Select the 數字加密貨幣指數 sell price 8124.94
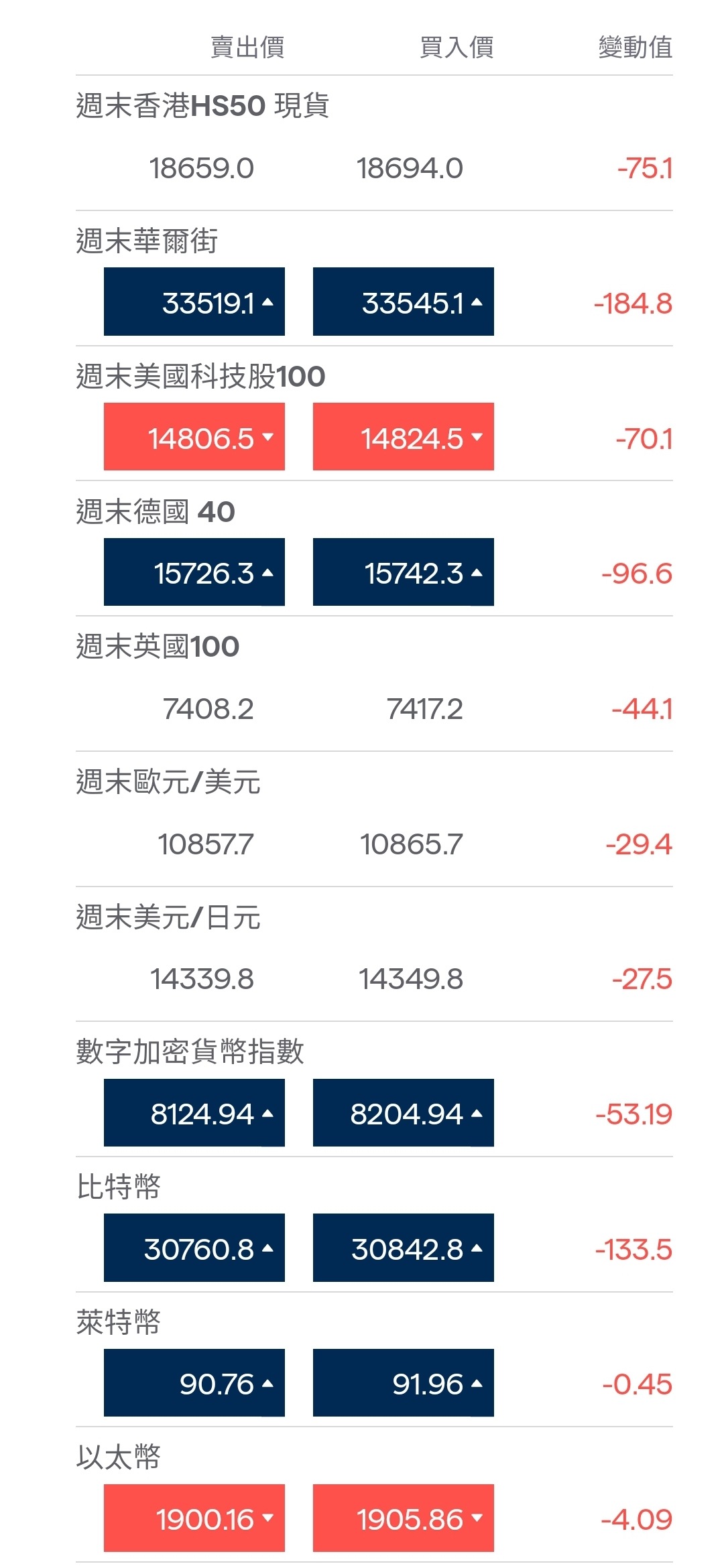This screenshot has height=1568, width=724. [194, 1113]
